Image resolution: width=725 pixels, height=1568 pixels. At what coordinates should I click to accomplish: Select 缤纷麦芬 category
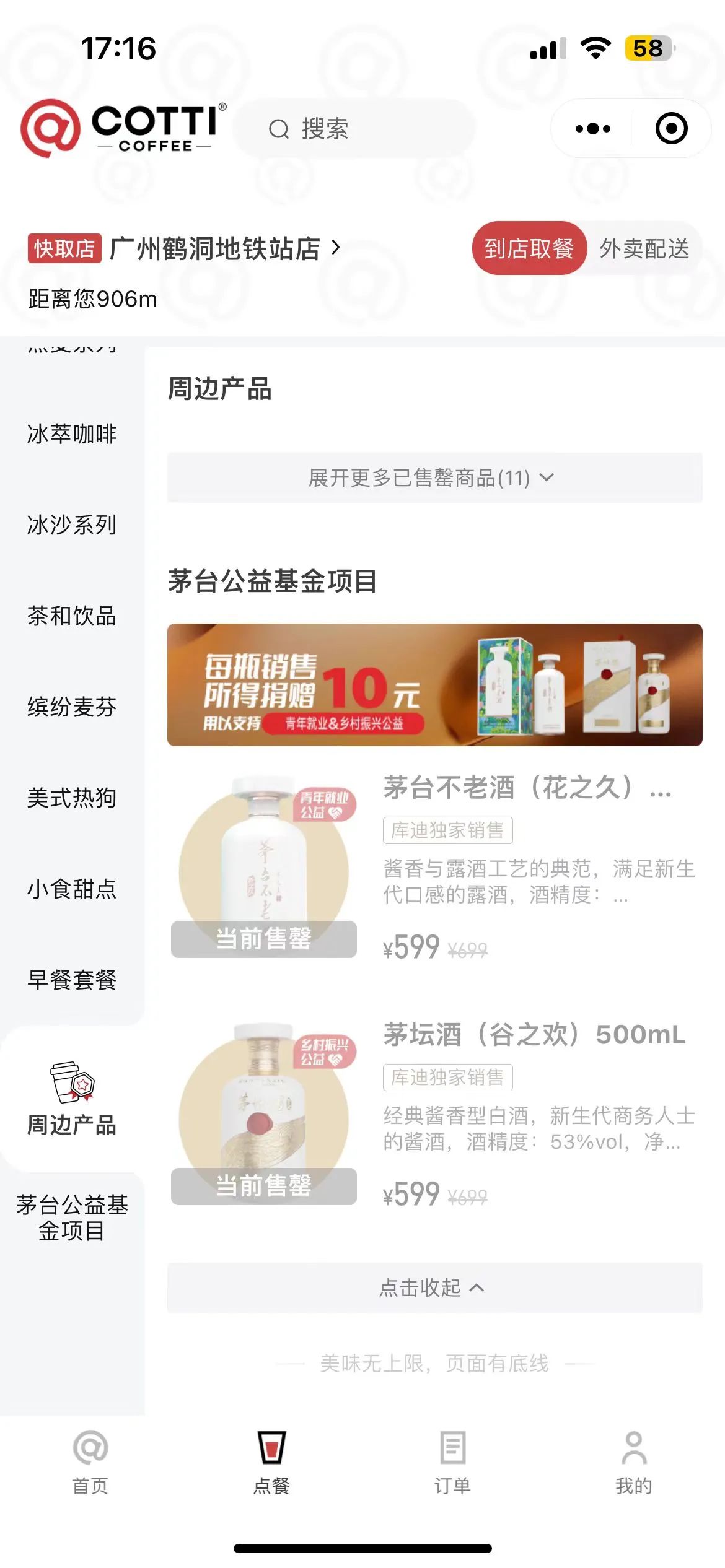[x=72, y=707]
